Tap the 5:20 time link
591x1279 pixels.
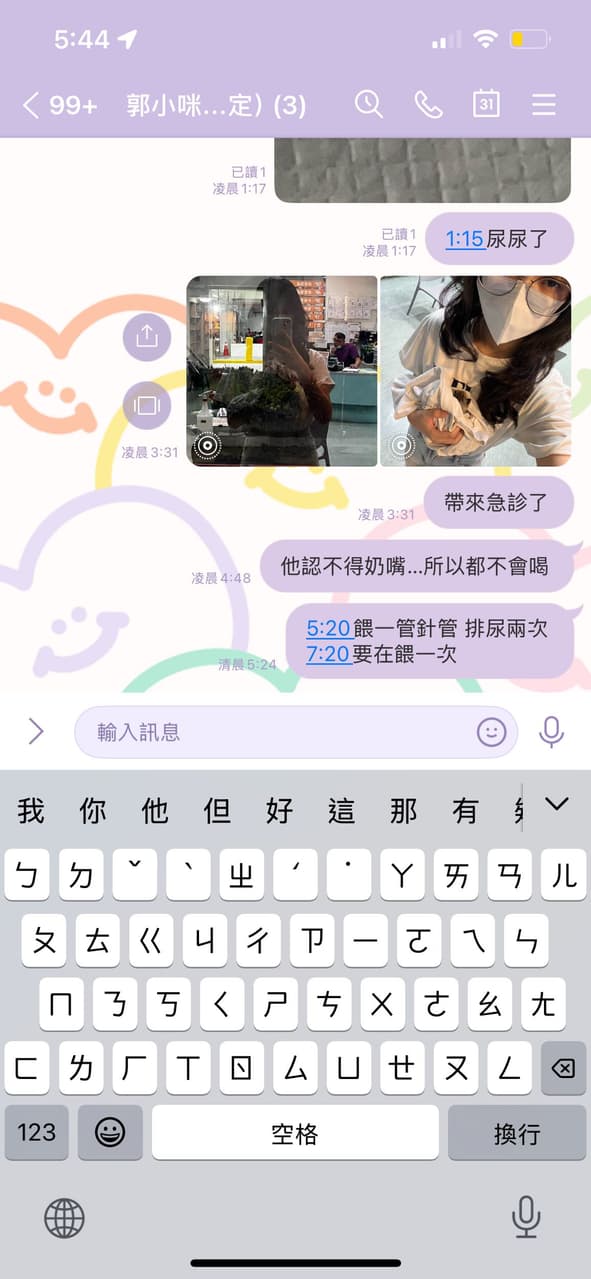pos(328,629)
